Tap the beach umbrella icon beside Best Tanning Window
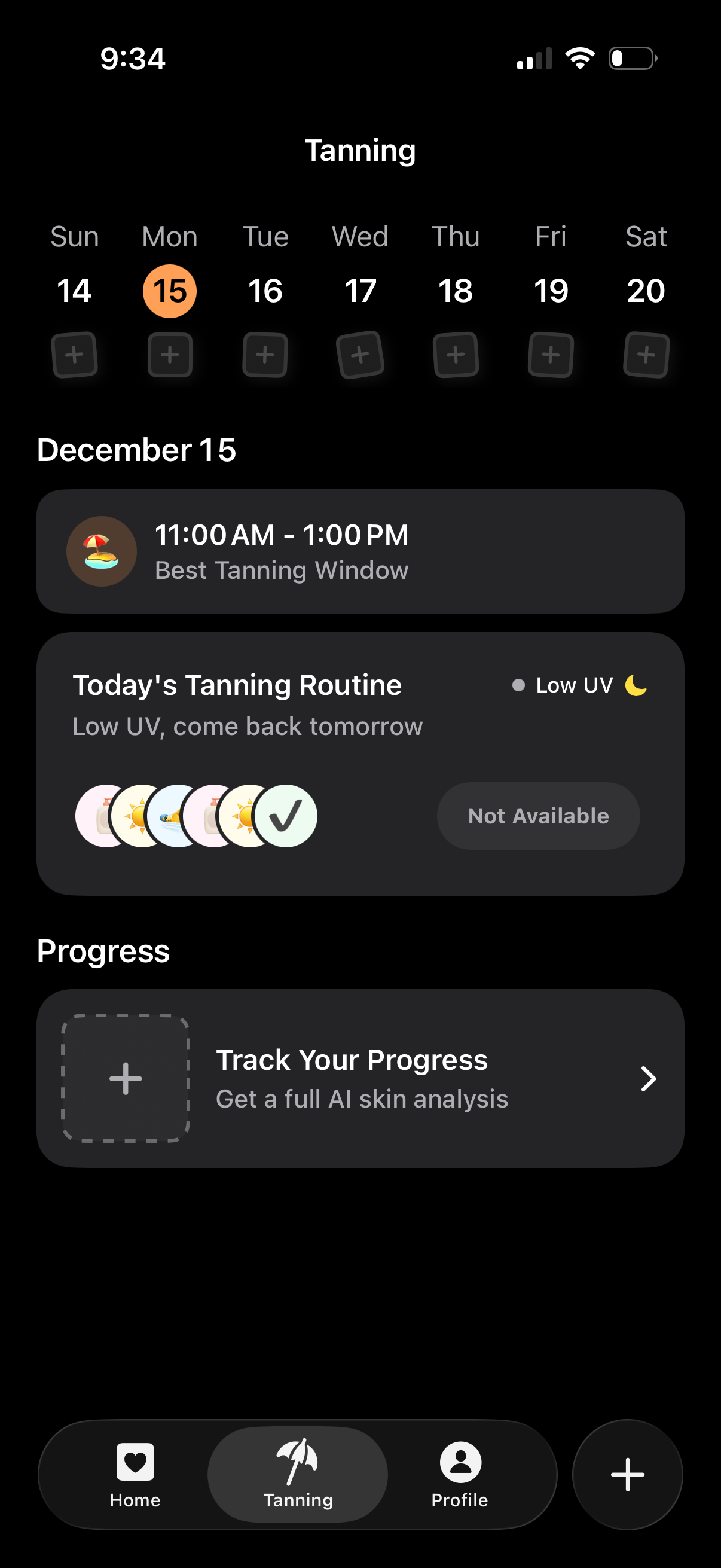This screenshot has height=1568, width=721. coord(102,551)
